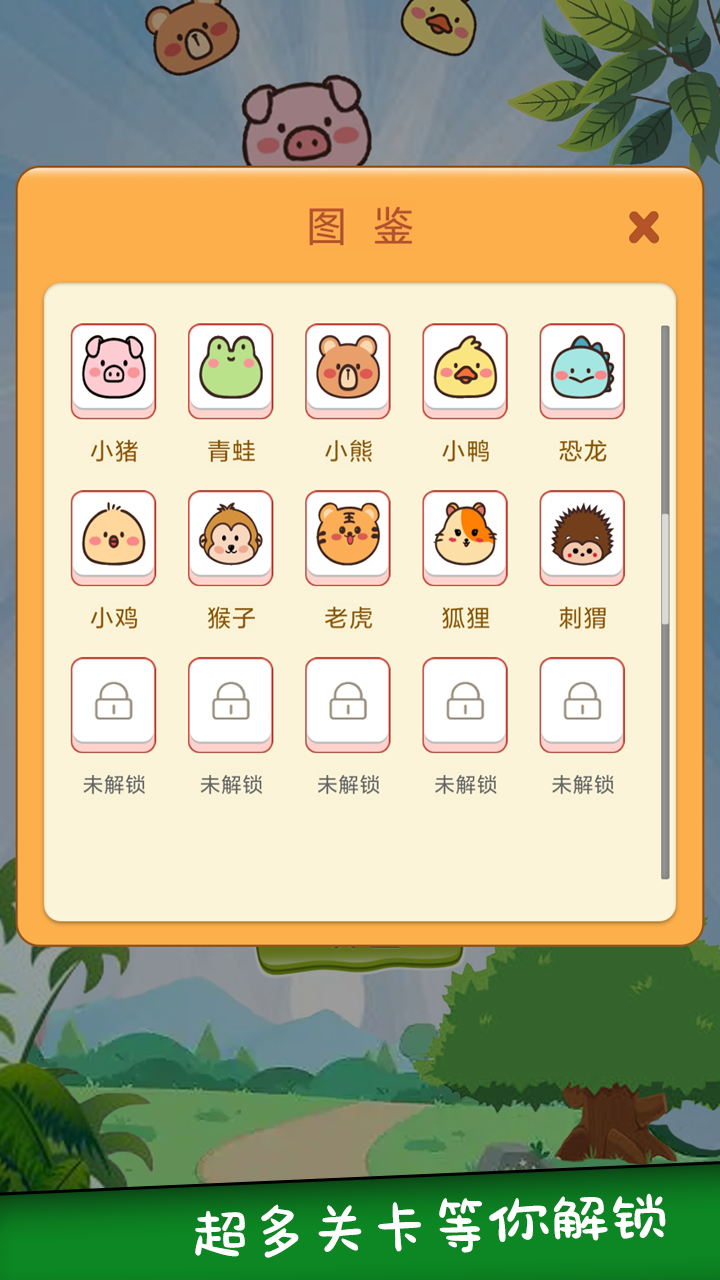720x1280 pixels.
Task: Open the 老虎 tiger entry
Action: (348, 537)
